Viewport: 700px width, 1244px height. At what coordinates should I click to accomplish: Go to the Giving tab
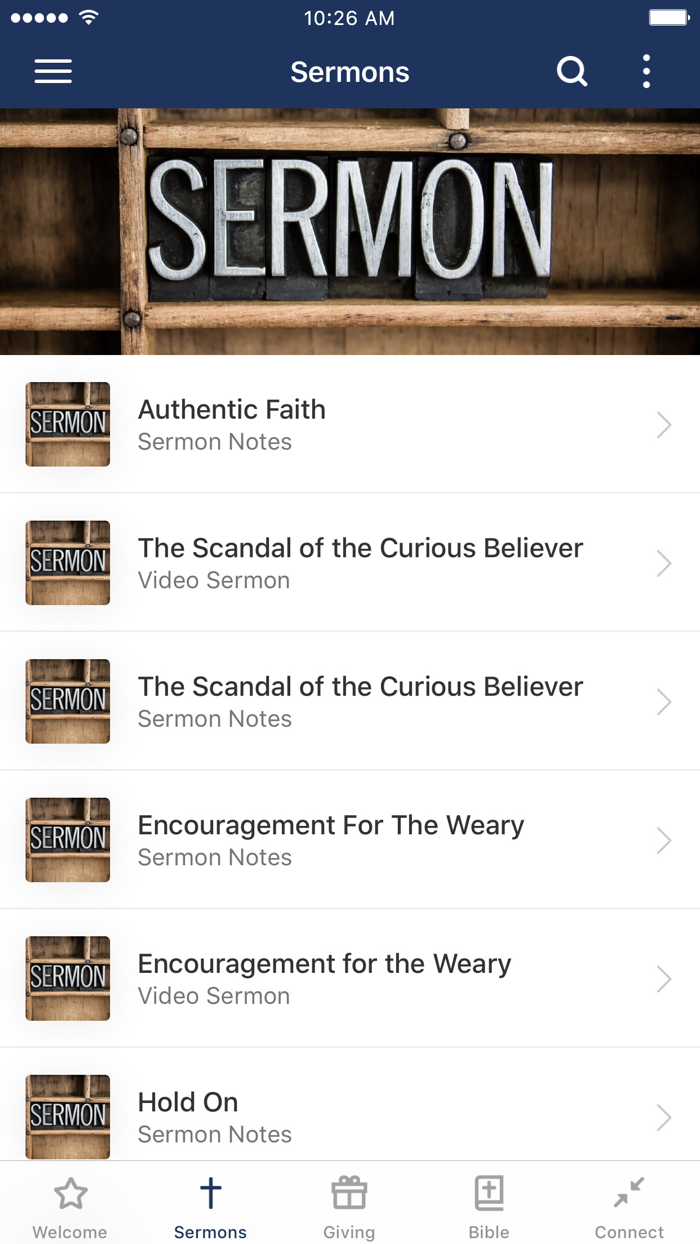(349, 1206)
